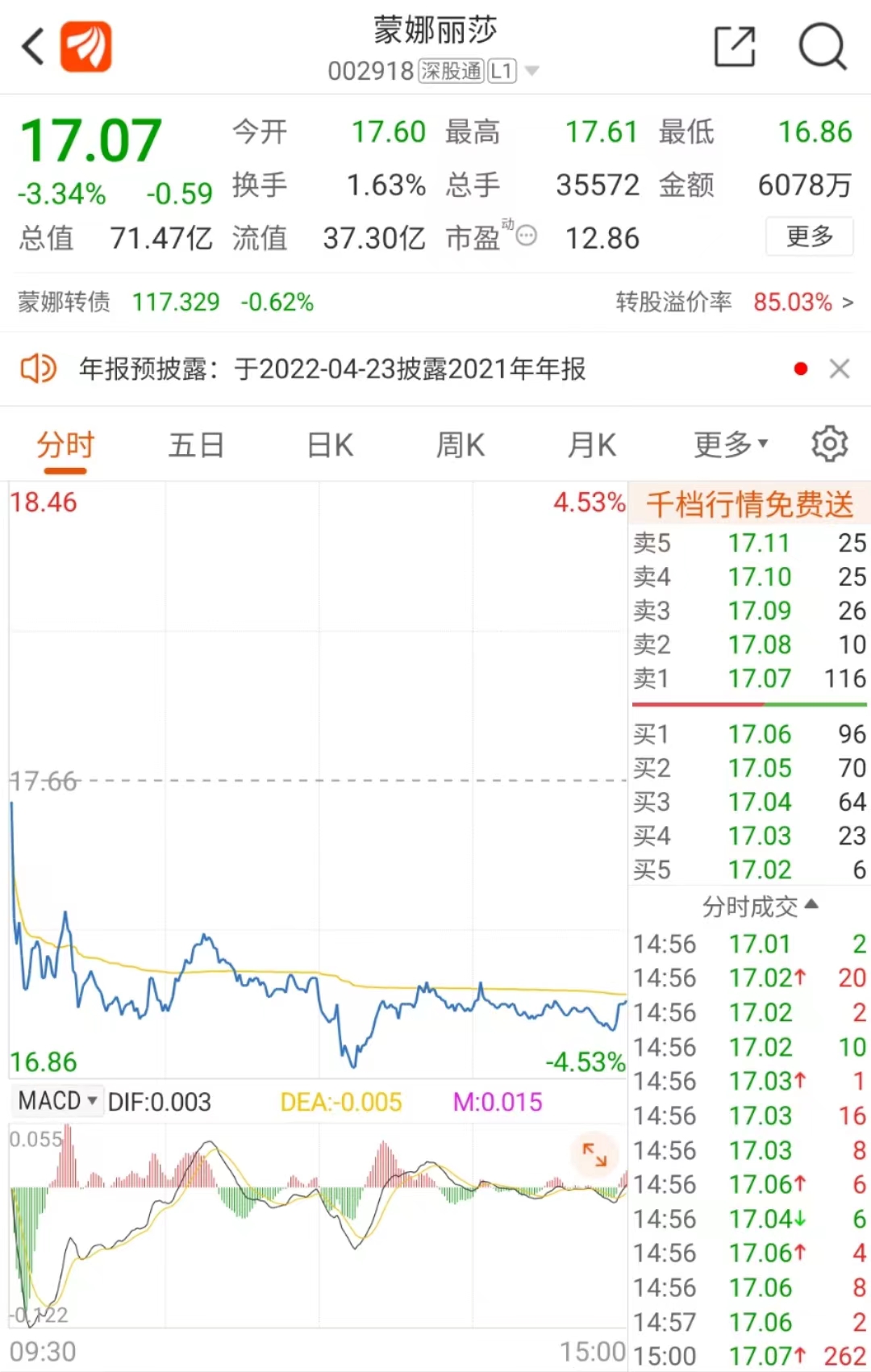Viewport: 871px width, 1372px height.
Task: Open chart settings gear
Action: click(x=829, y=444)
